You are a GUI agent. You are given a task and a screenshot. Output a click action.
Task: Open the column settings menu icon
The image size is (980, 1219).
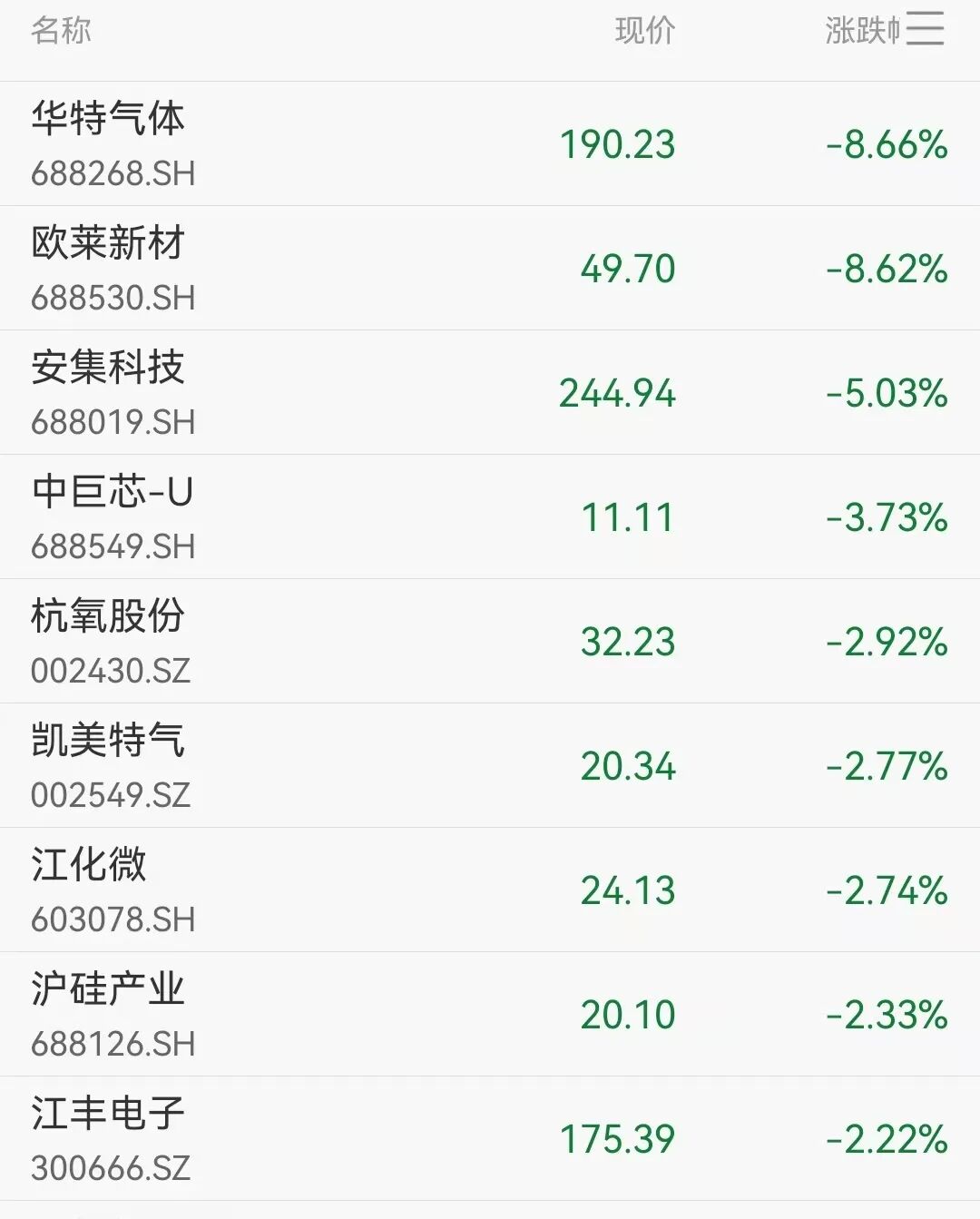tap(925, 29)
